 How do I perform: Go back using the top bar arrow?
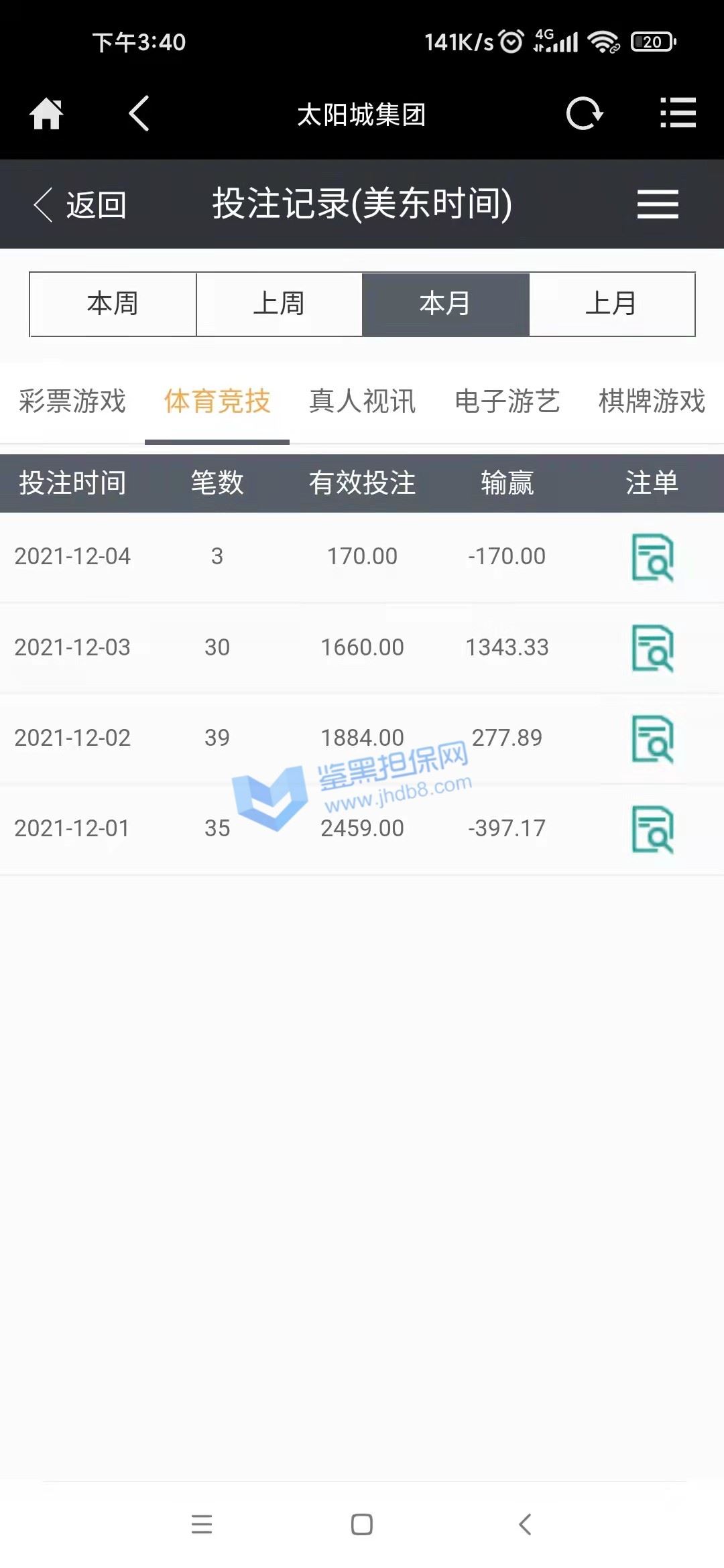pyautogui.click(x=139, y=113)
